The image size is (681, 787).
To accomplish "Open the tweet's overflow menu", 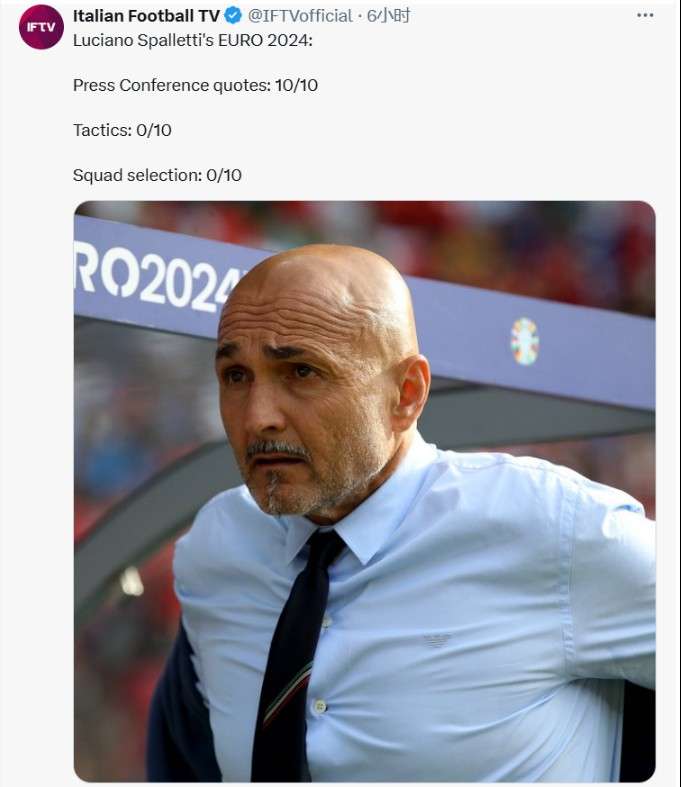I will [x=645, y=15].
